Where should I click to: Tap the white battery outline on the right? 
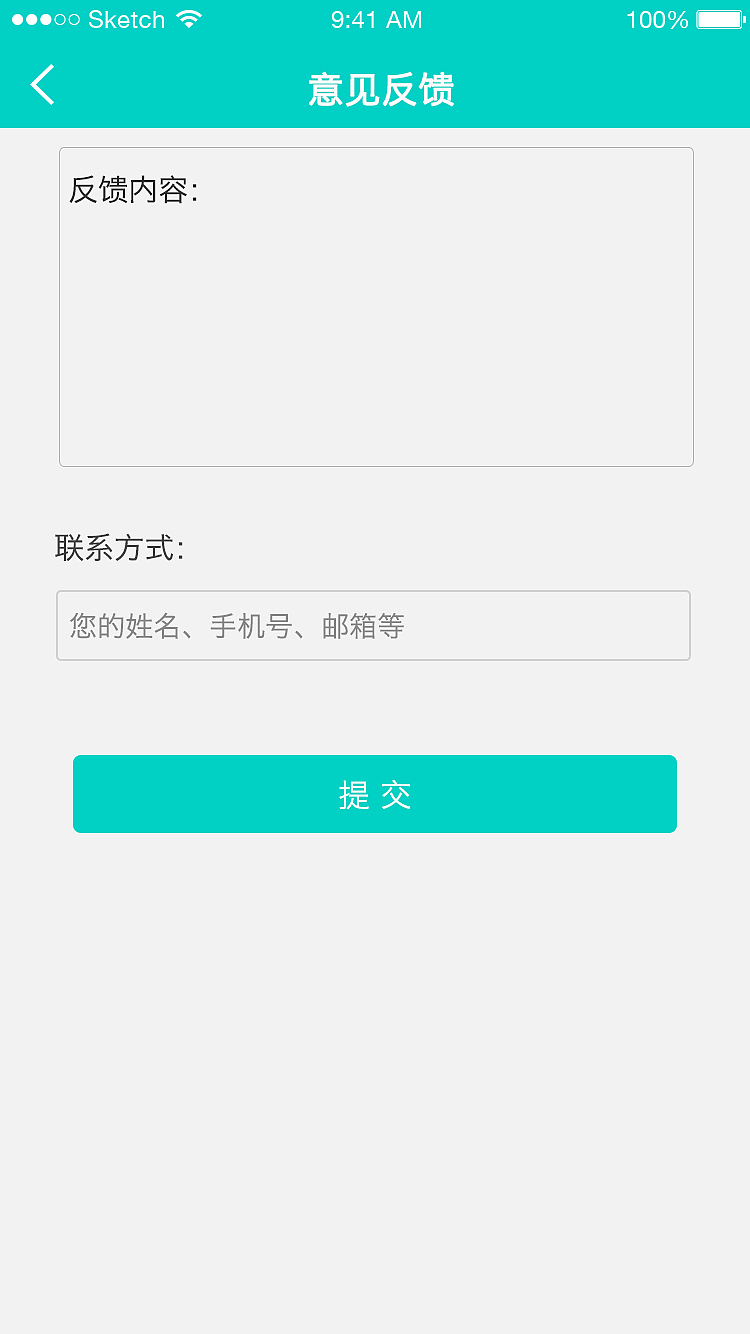(x=716, y=18)
